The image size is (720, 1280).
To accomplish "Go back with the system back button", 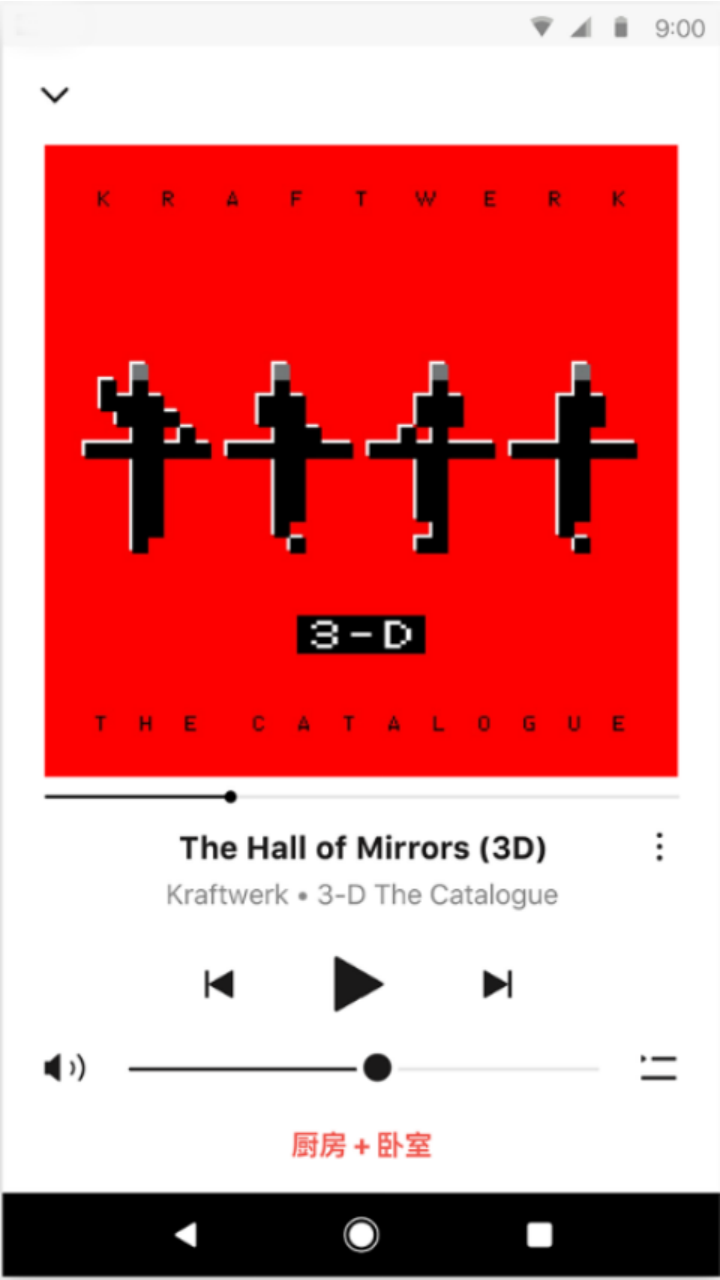I will pos(185,1235).
